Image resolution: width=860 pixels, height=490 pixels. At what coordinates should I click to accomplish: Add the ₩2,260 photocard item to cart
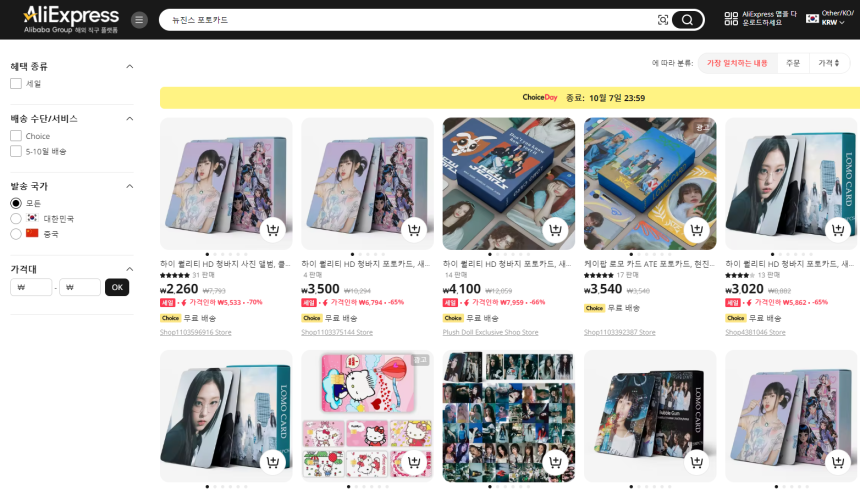coord(272,231)
